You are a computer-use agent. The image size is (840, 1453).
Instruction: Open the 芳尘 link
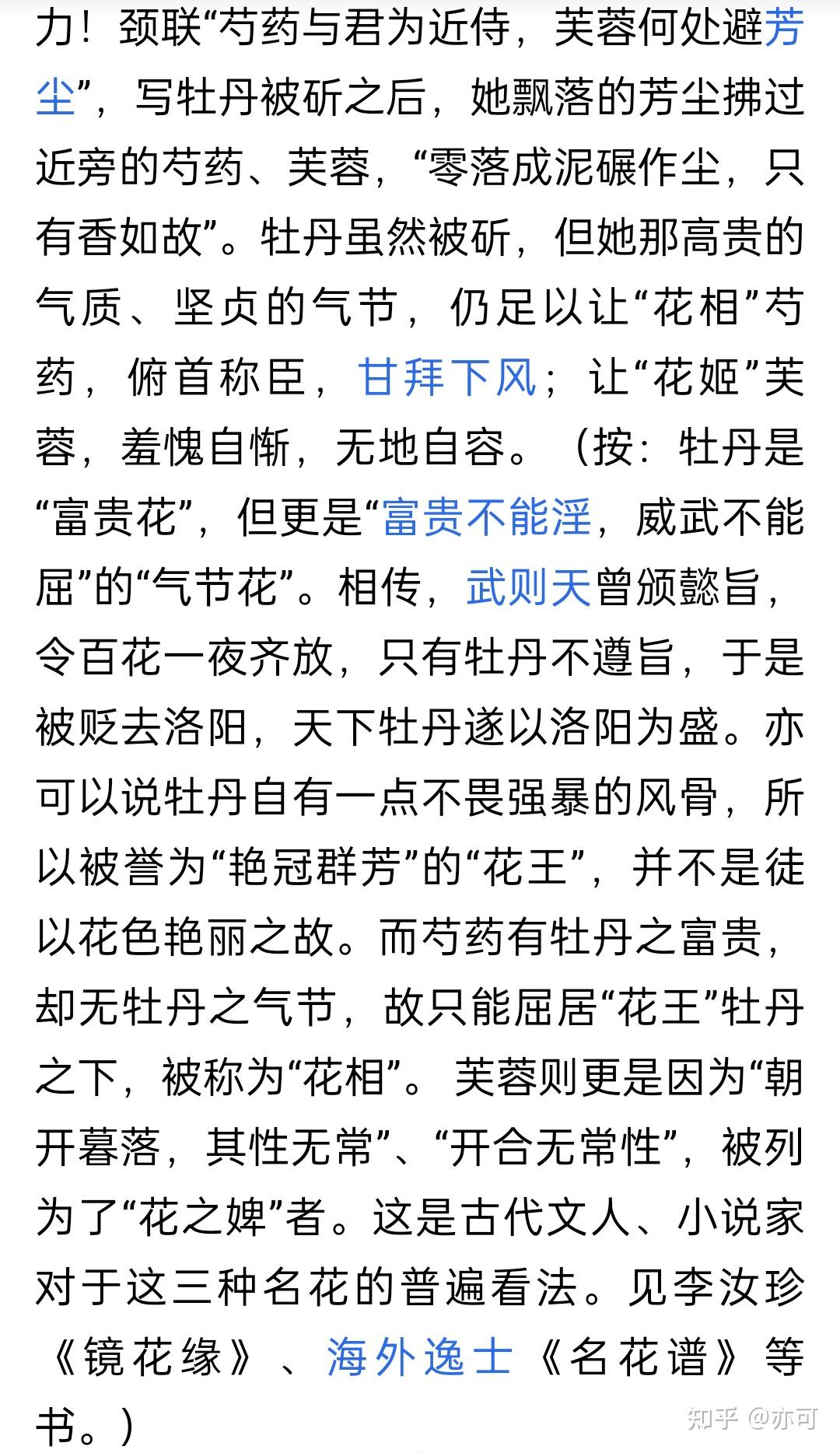click(x=783, y=28)
